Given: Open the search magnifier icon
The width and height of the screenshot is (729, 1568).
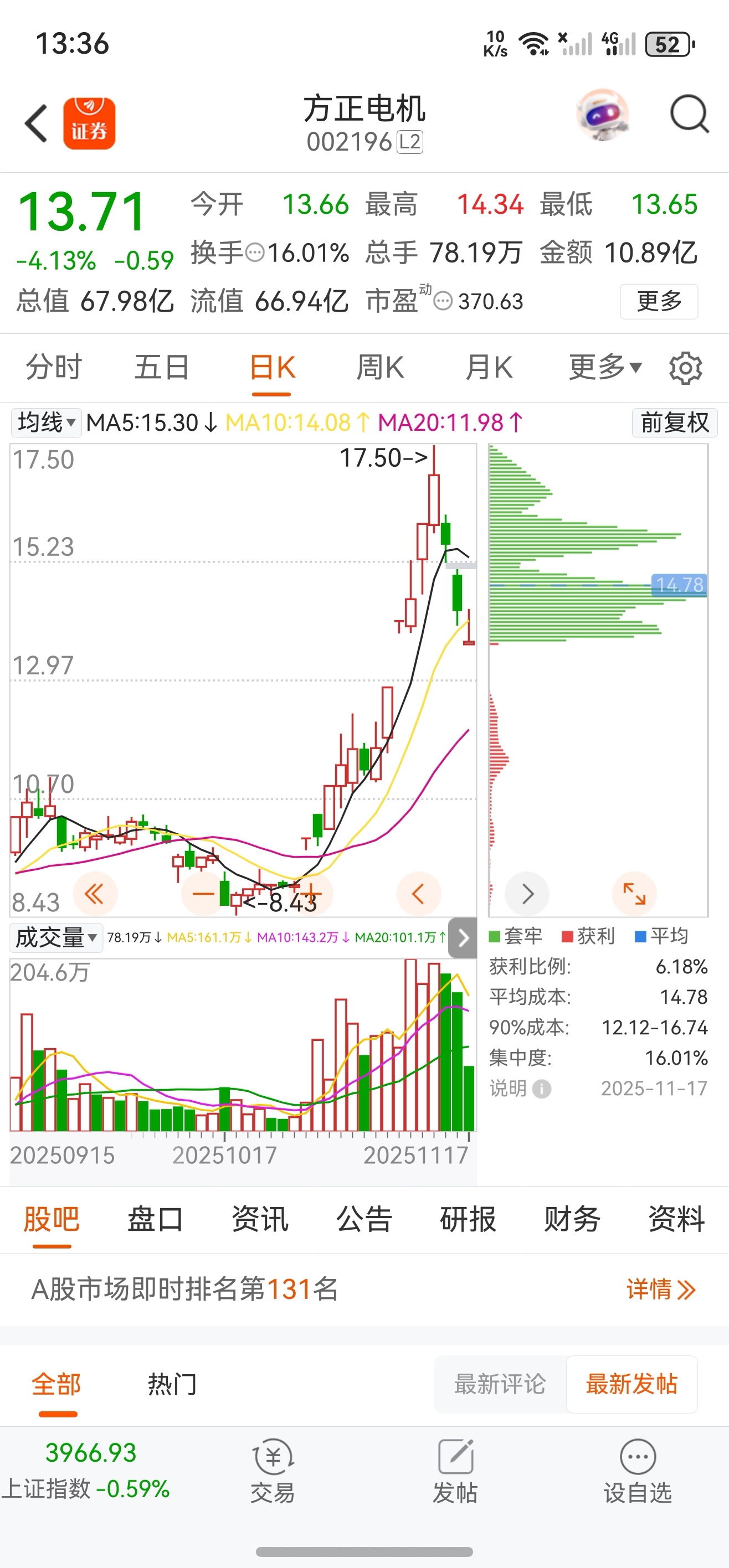Looking at the screenshot, I should (x=689, y=115).
